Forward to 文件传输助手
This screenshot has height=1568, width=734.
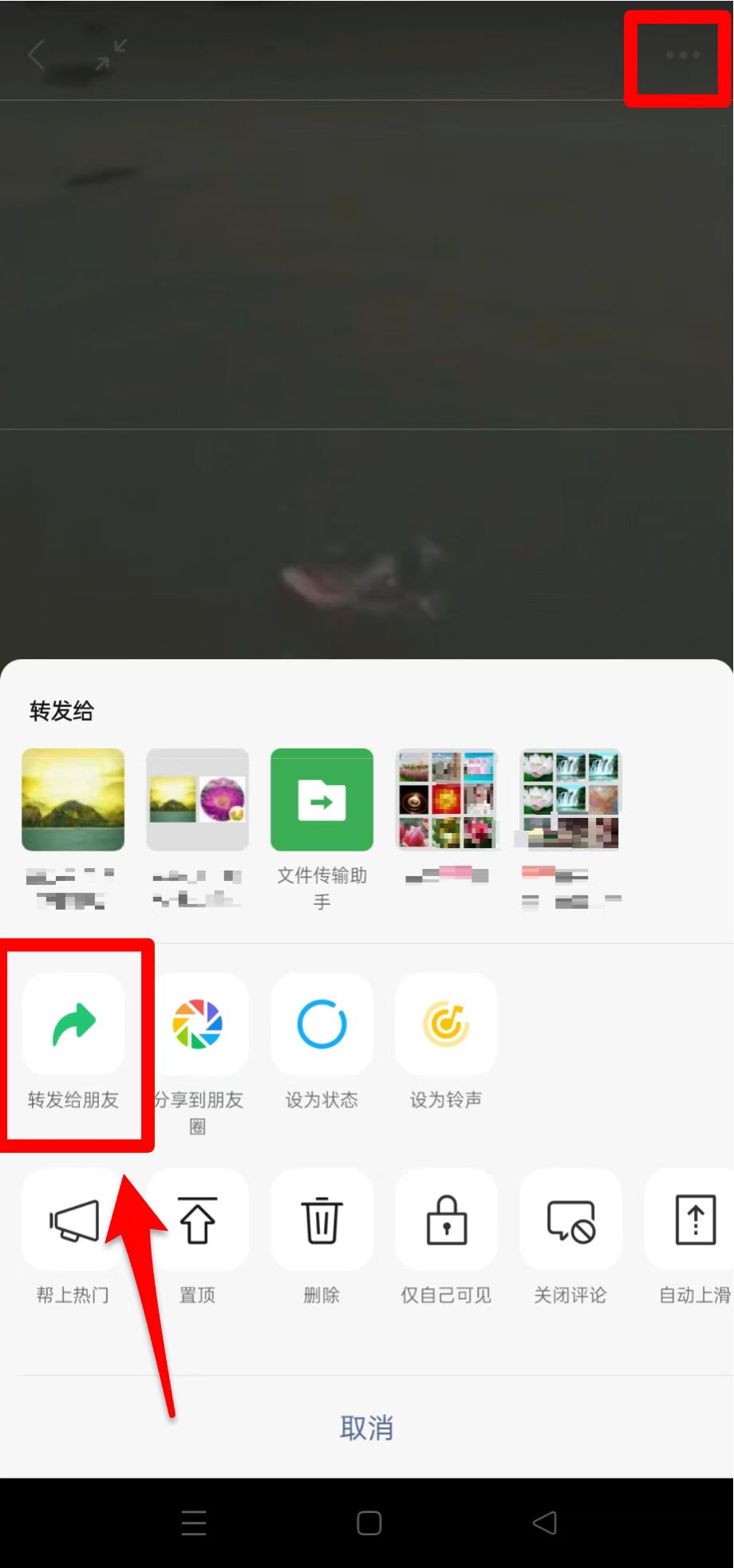[x=322, y=800]
